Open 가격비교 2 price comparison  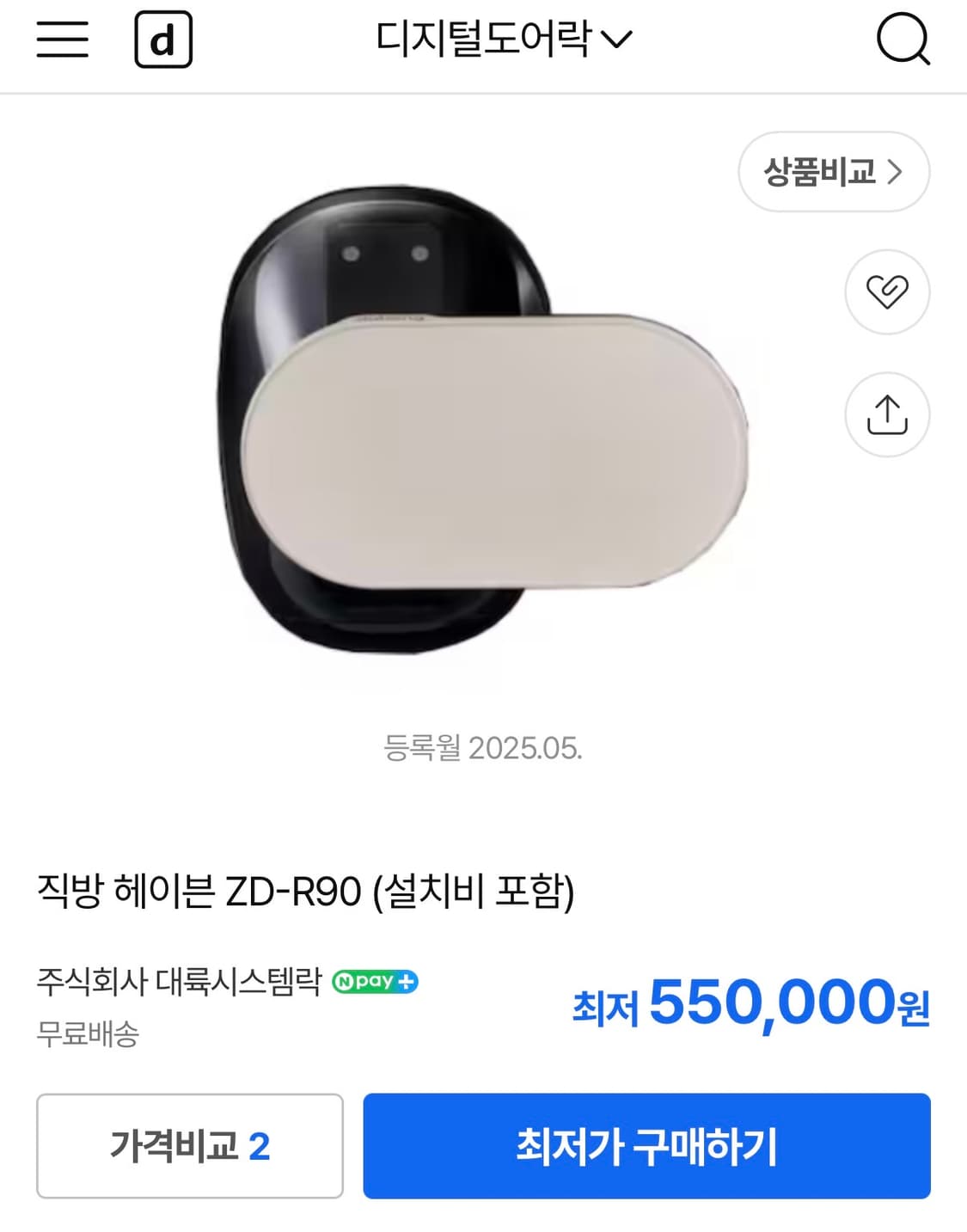pyautogui.click(x=190, y=1146)
